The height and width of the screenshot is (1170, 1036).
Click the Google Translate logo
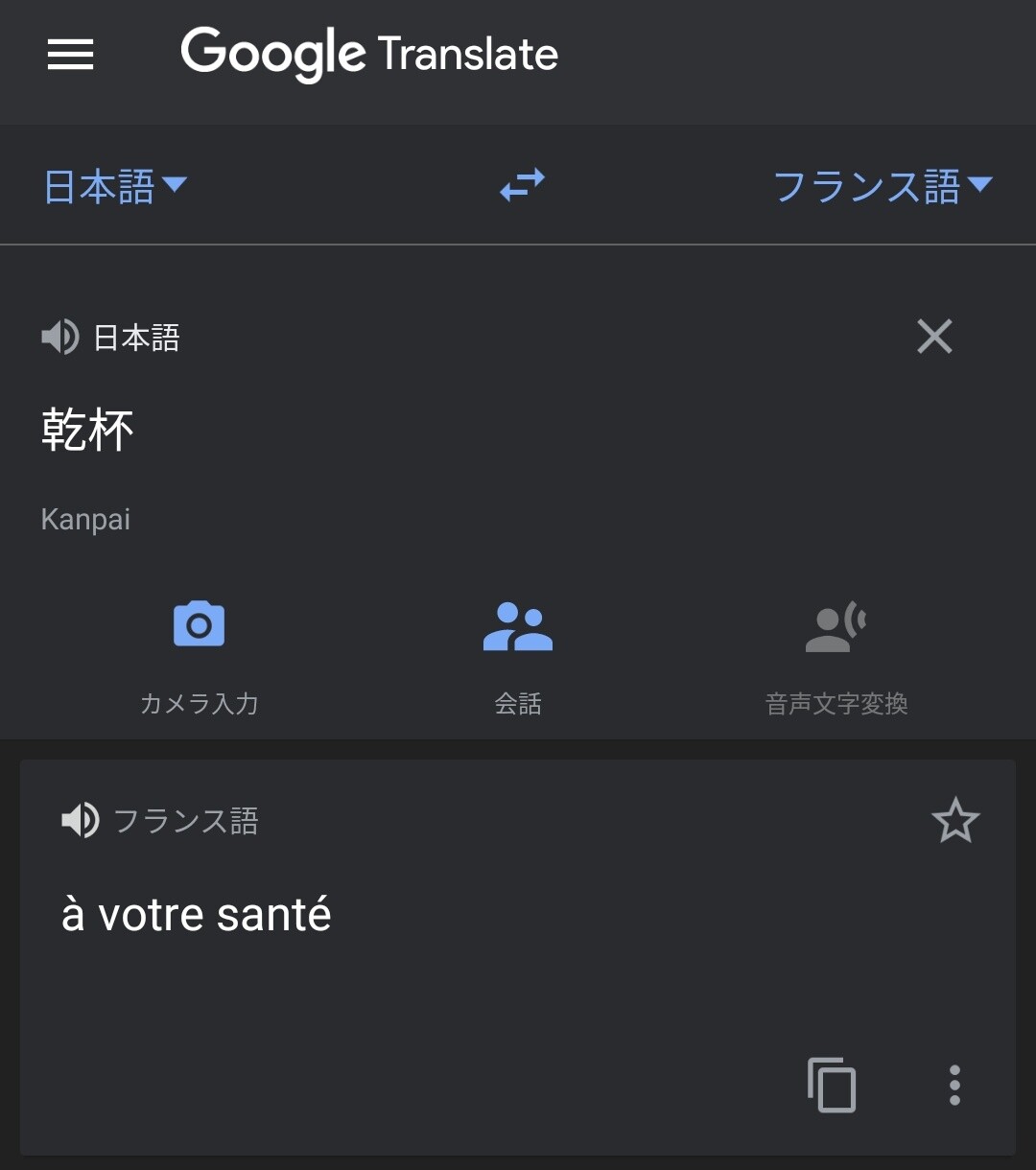[370, 55]
